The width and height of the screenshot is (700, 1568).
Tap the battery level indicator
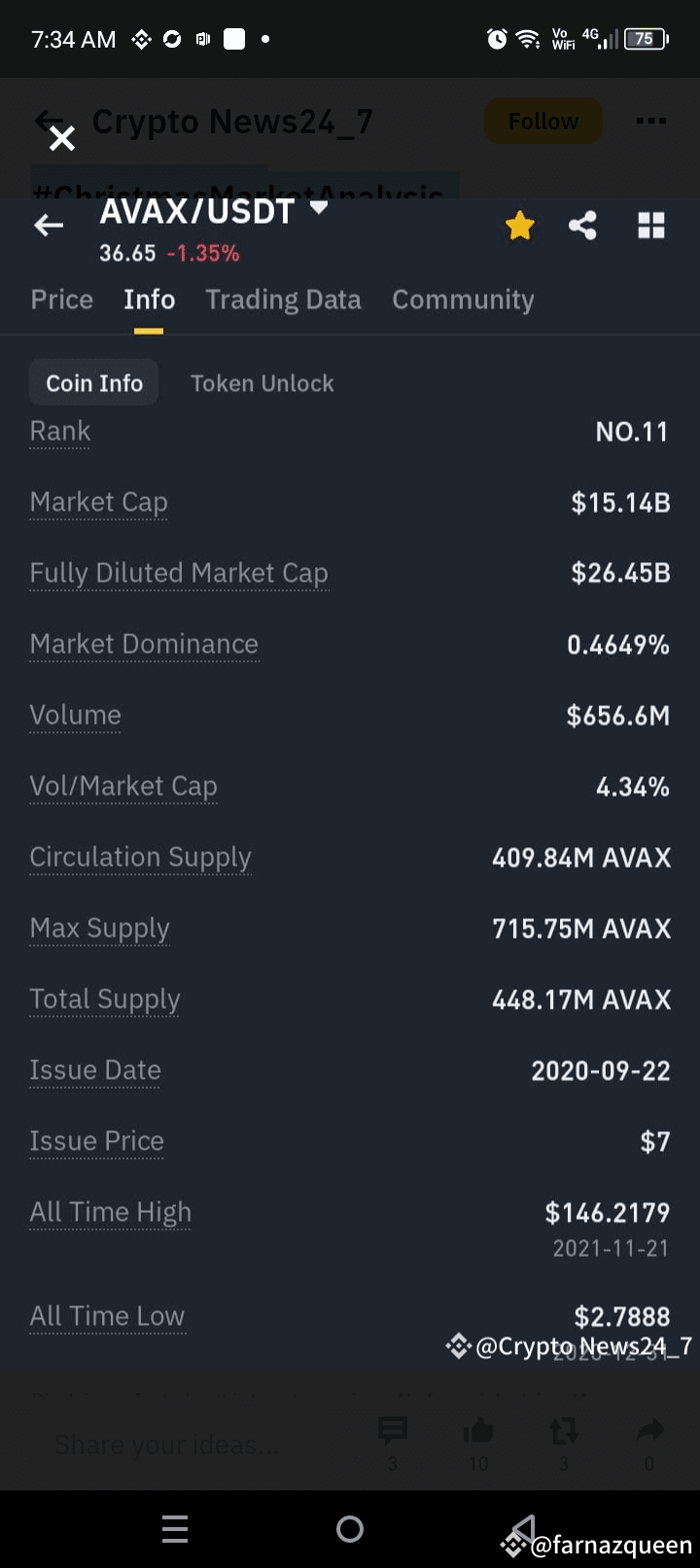pyautogui.click(x=645, y=39)
